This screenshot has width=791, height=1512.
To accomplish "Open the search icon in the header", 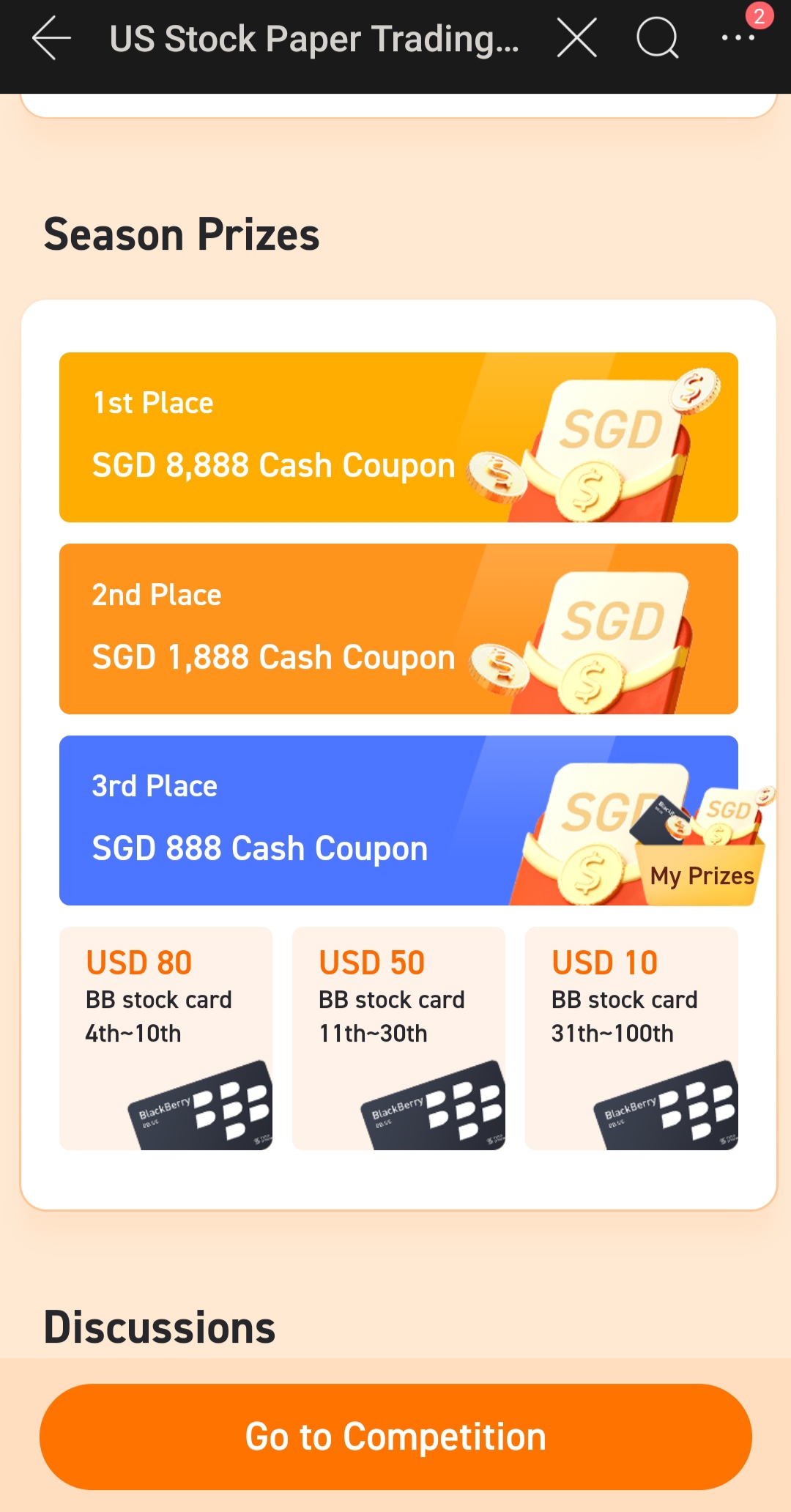I will pyautogui.click(x=657, y=38).
